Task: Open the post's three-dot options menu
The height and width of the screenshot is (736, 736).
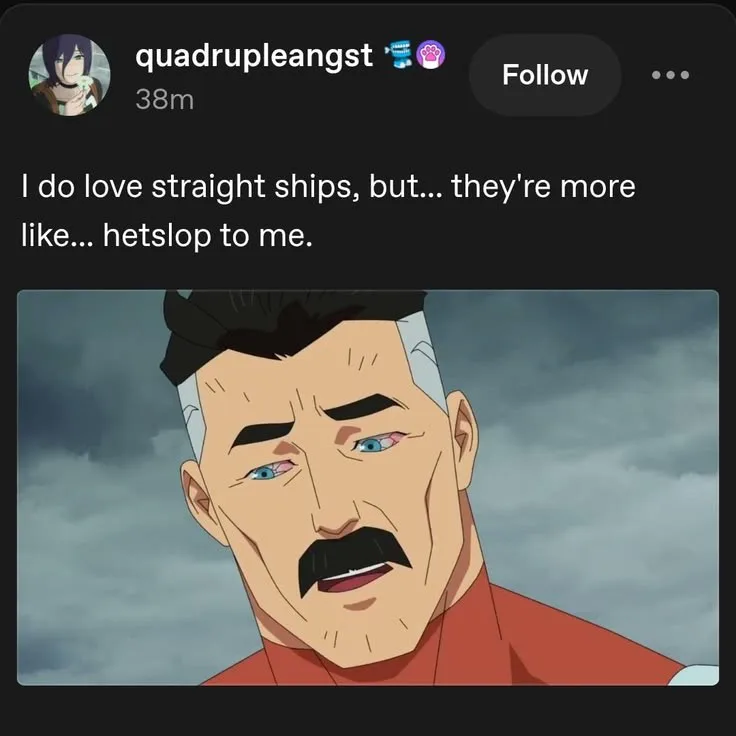Action: (671, 75)
